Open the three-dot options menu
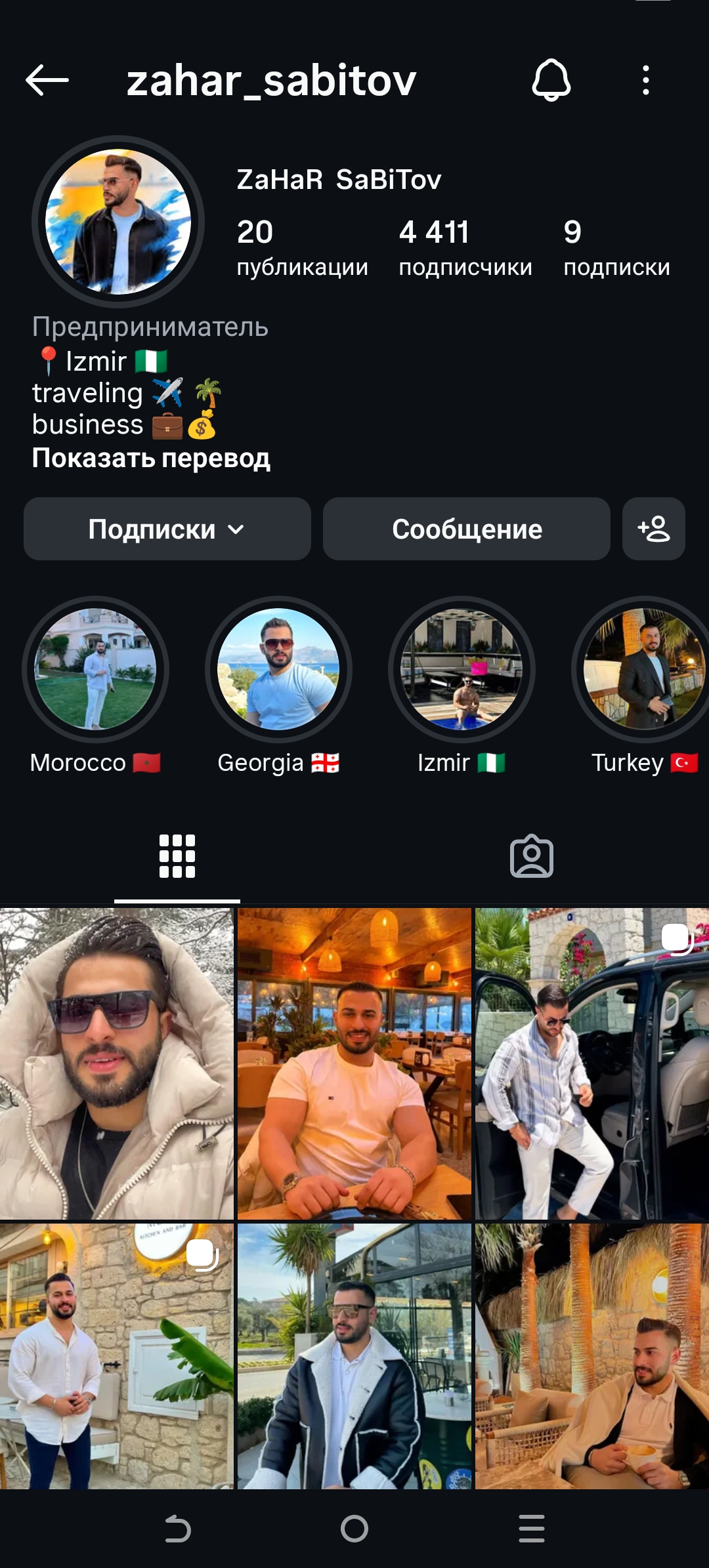709x1568 pixels. (x=647, y=81)
